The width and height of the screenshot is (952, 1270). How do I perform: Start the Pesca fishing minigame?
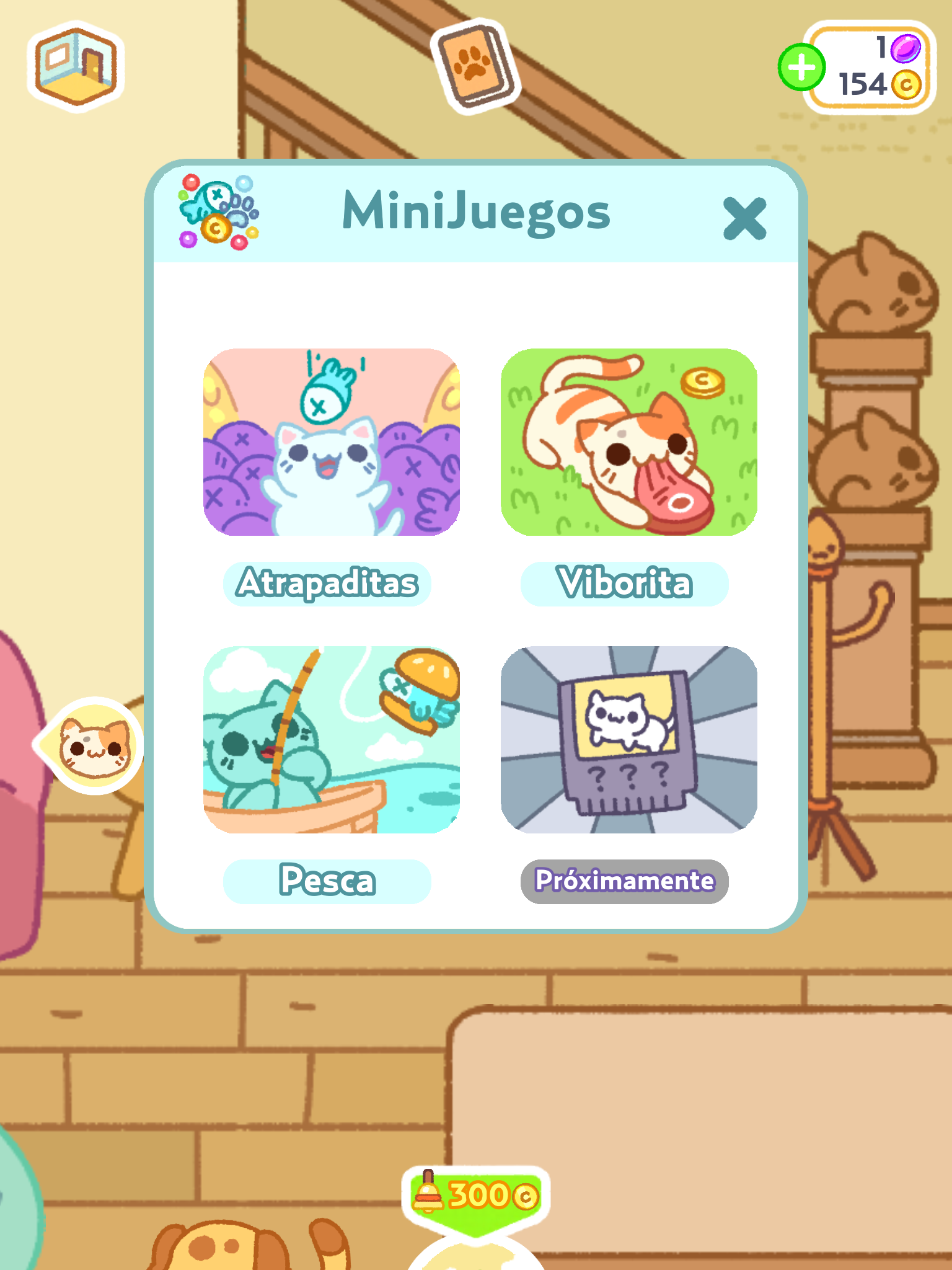click(331, 739)
